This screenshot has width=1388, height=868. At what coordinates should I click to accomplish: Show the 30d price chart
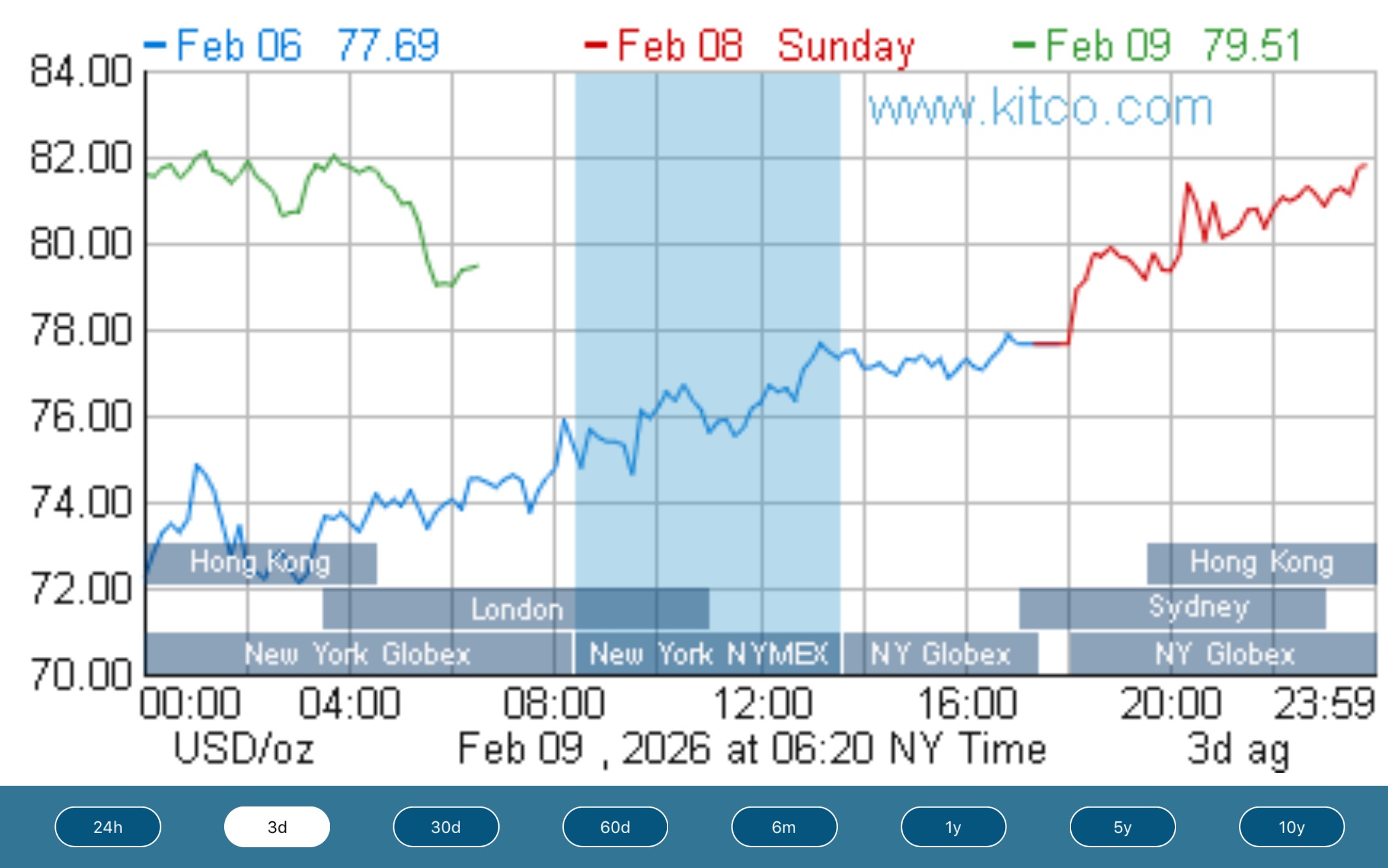tap(446, 827)
